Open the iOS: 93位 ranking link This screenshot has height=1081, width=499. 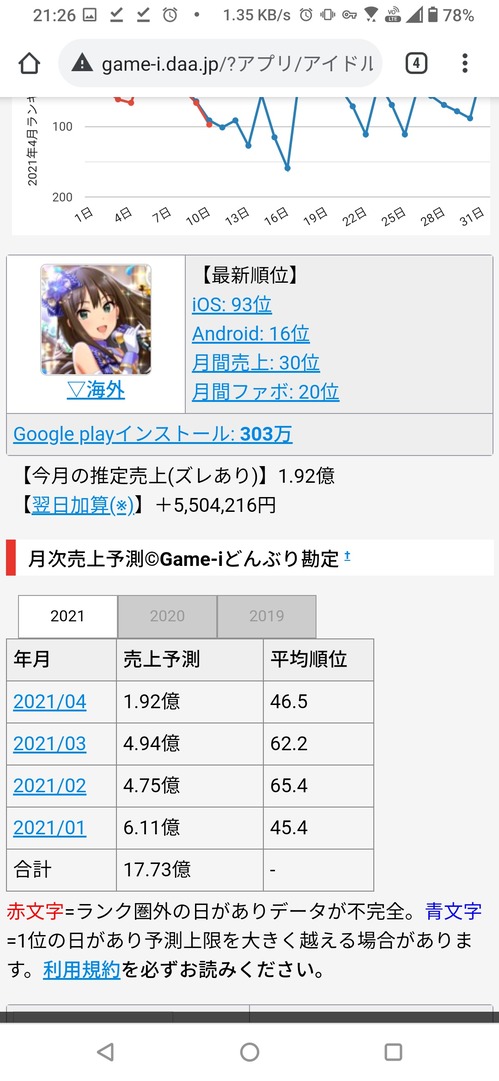(x=232, y=304)
